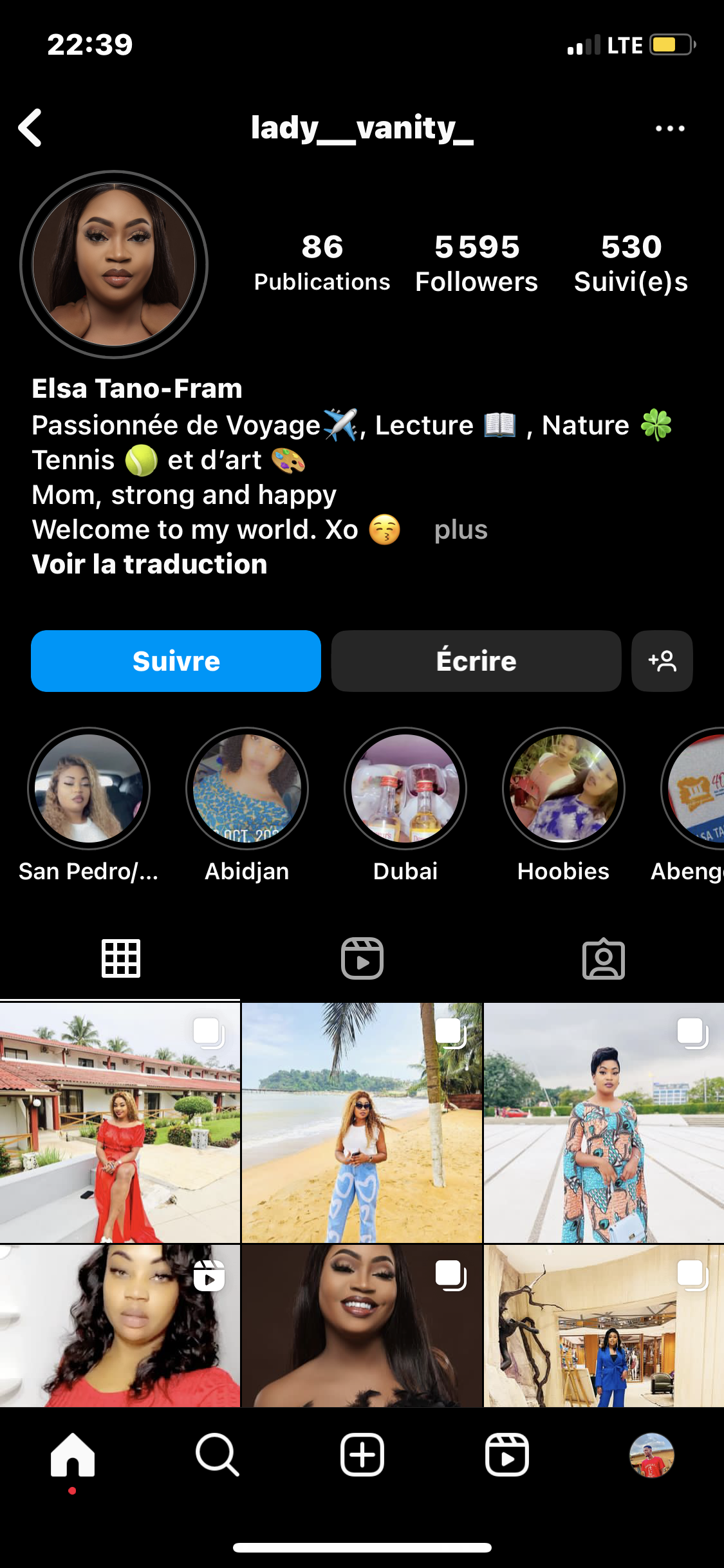
Task: View the Dubai story highlight
Action: pyautogui.click(x=405, y=789)
